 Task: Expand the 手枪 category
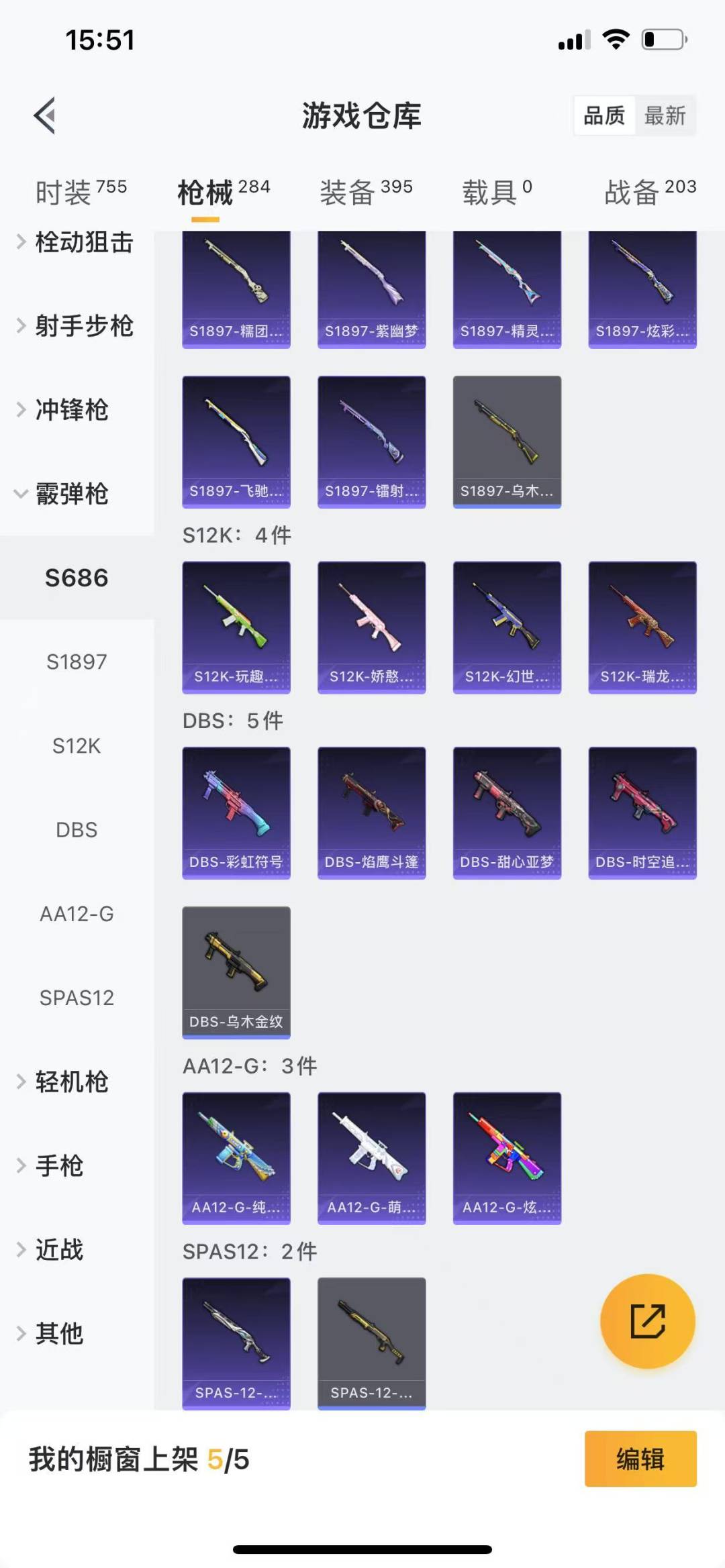tap(60, 1166)
